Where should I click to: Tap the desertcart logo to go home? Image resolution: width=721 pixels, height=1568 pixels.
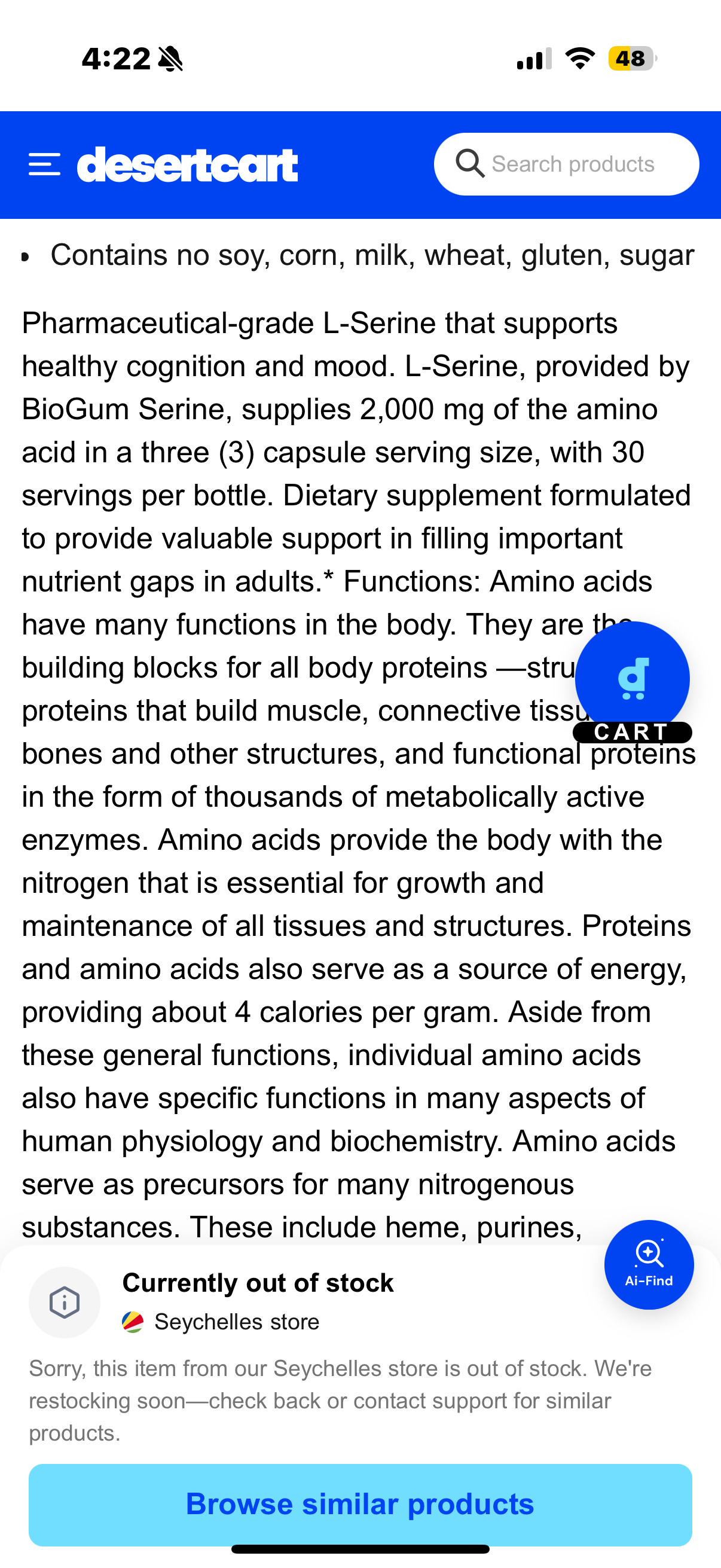pyautogui.click(x=187, y=165)
